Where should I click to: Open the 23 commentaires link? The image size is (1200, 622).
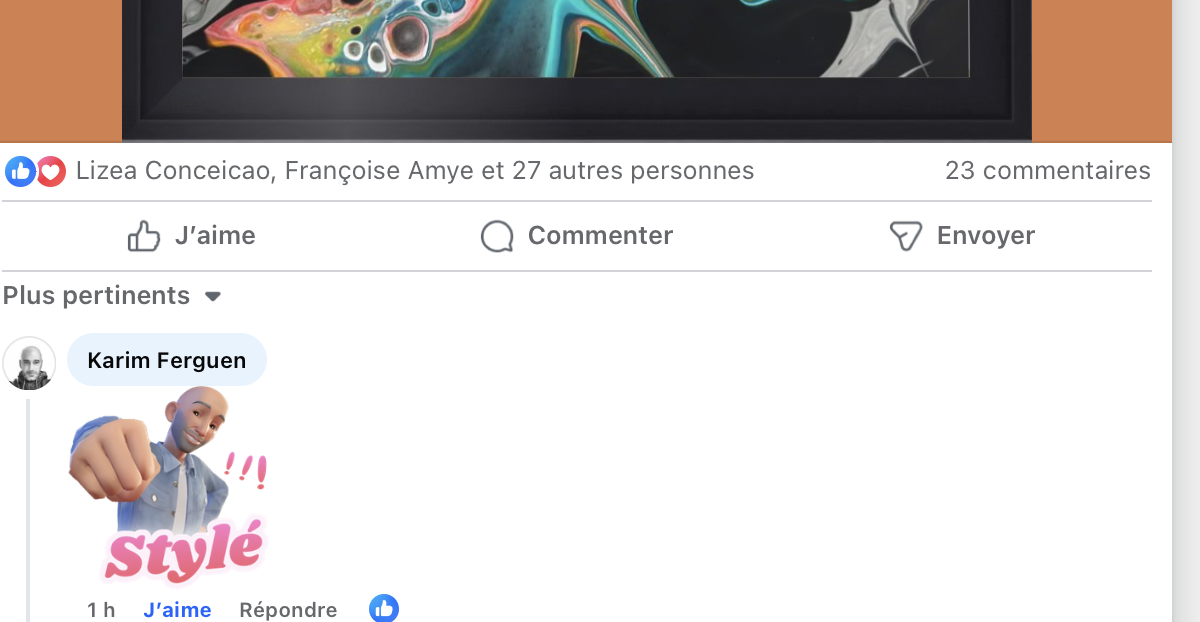coord(1047,171)
